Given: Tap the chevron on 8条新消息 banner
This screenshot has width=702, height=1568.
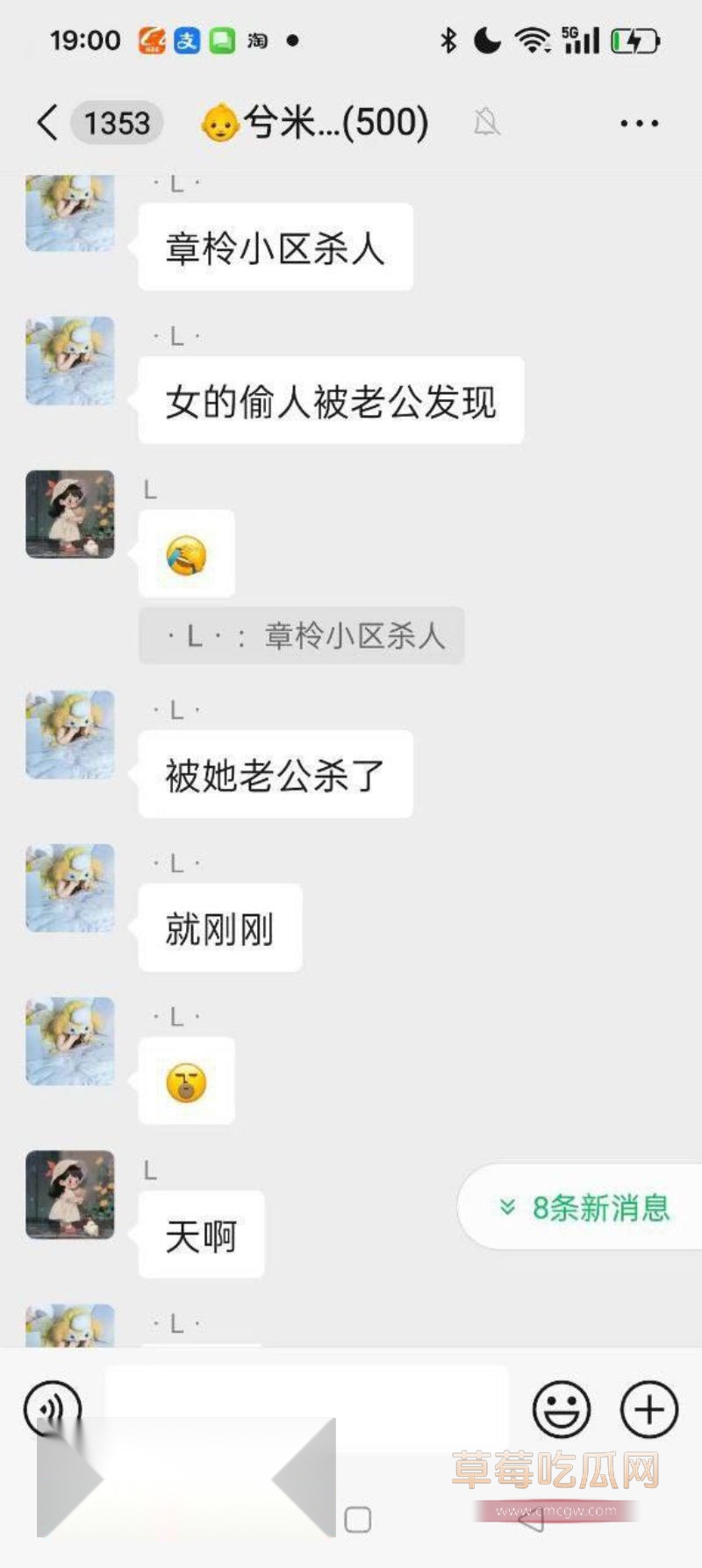Looking at the screenshot, I should click(x=506, y=1206).
